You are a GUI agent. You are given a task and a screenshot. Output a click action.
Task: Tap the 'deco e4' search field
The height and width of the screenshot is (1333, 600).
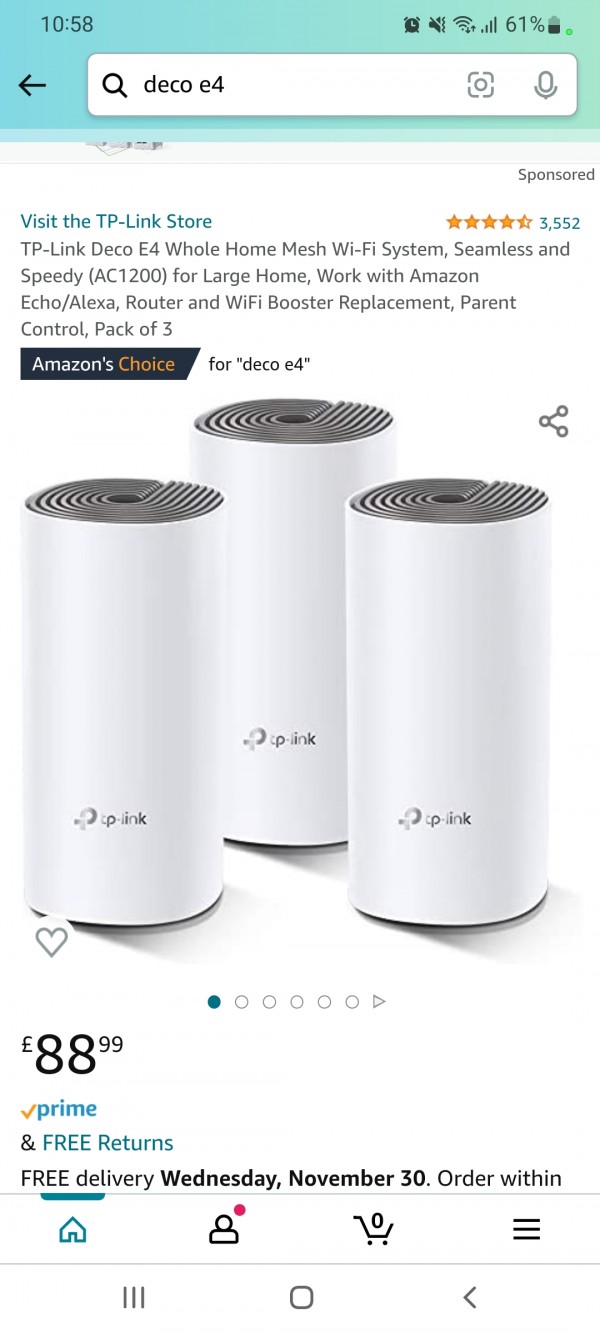pos(290,86)
